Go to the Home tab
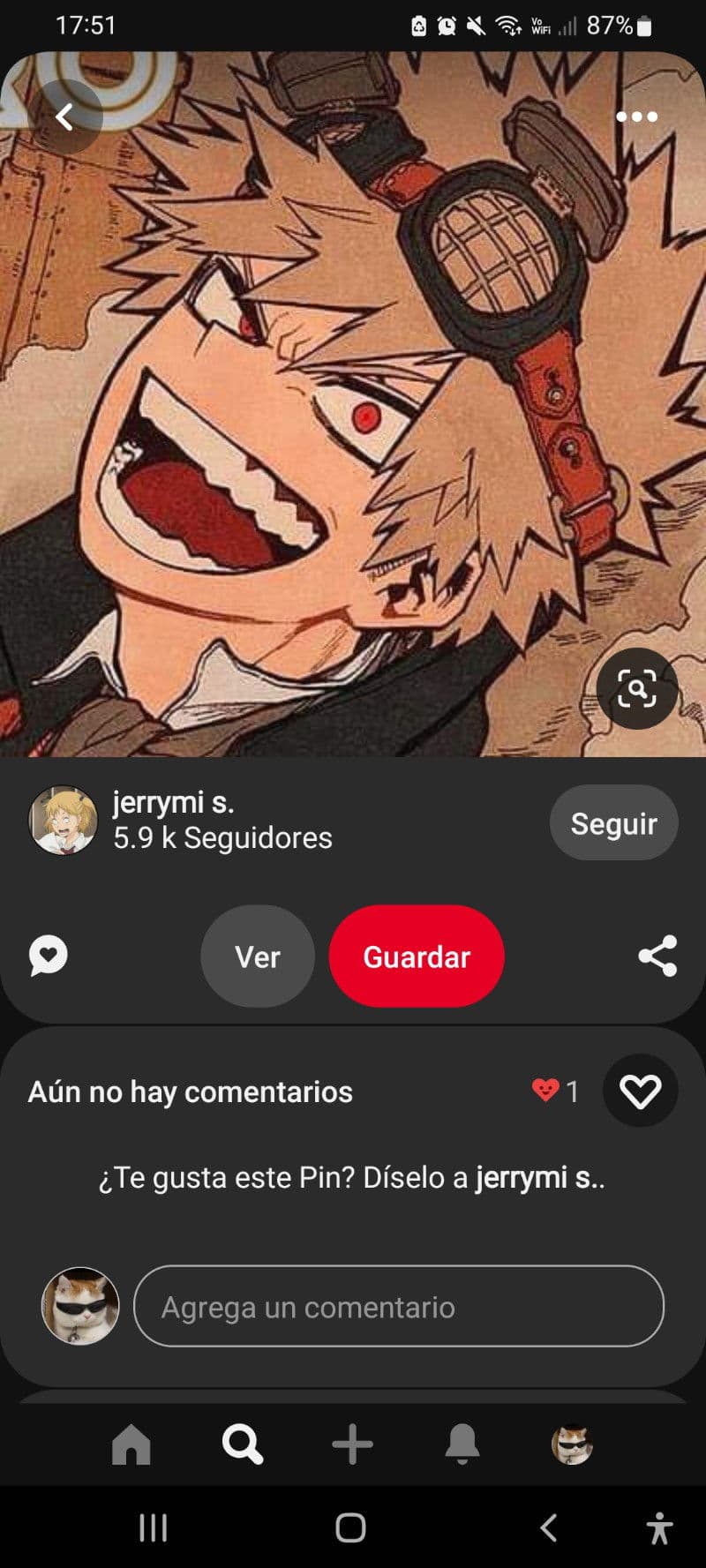This screenshot has width=706, height=1568. point(131,1445)
